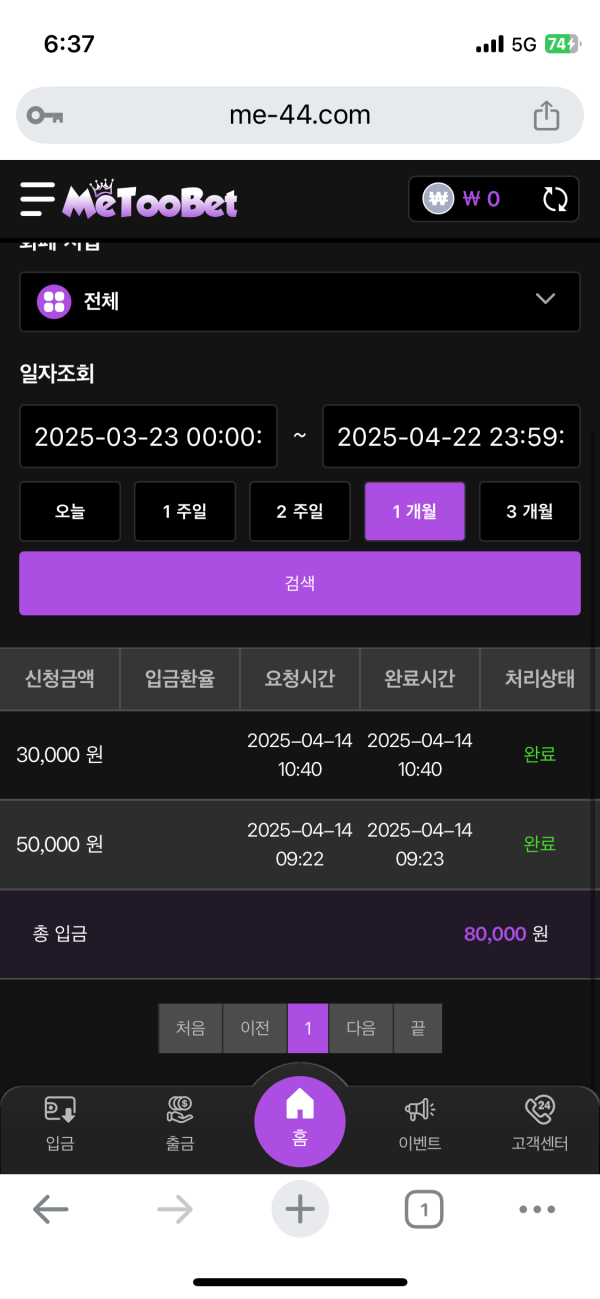The height and width of the screenshot is (1299, 600).
Task: Edit the end date 2025-04-22 field
Action: [x=450, y=437]
